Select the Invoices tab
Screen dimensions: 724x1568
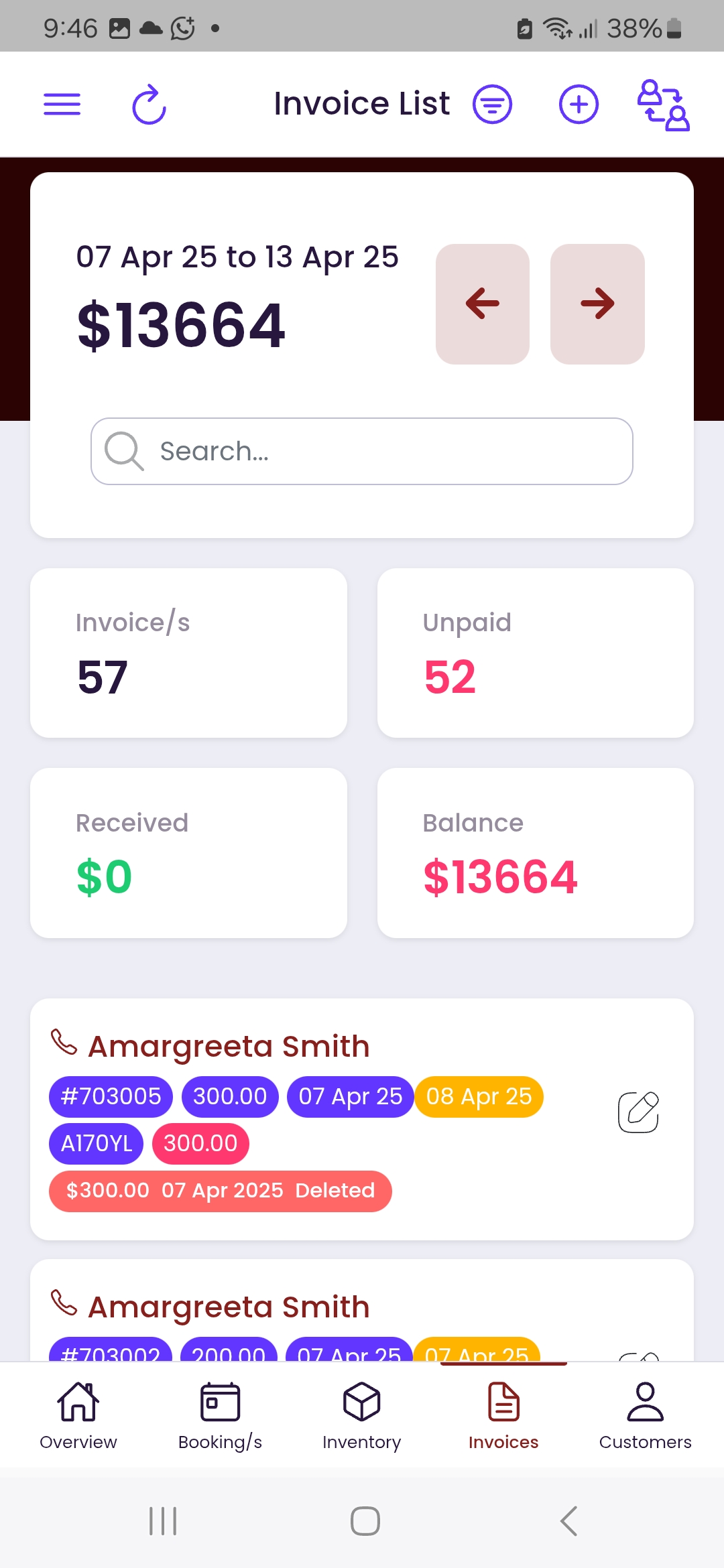tap(503, 1415)
